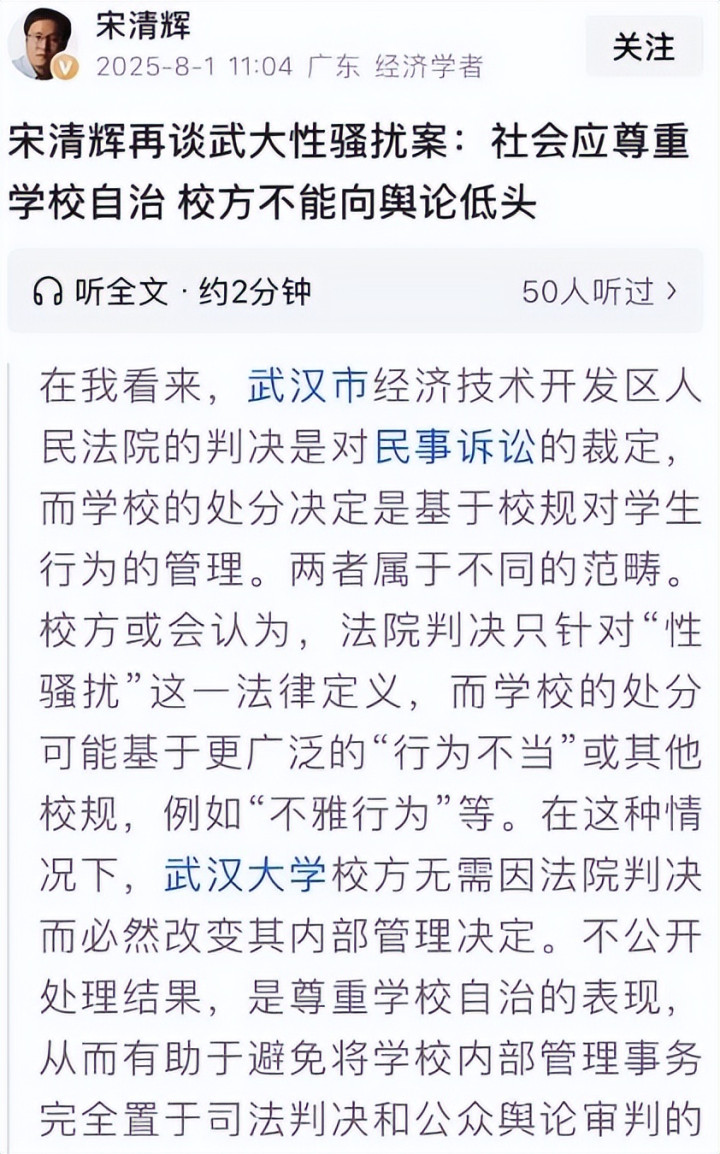Tap the author name 宋清辉
Screen dimensions: 720x1154
click(143, 26)
